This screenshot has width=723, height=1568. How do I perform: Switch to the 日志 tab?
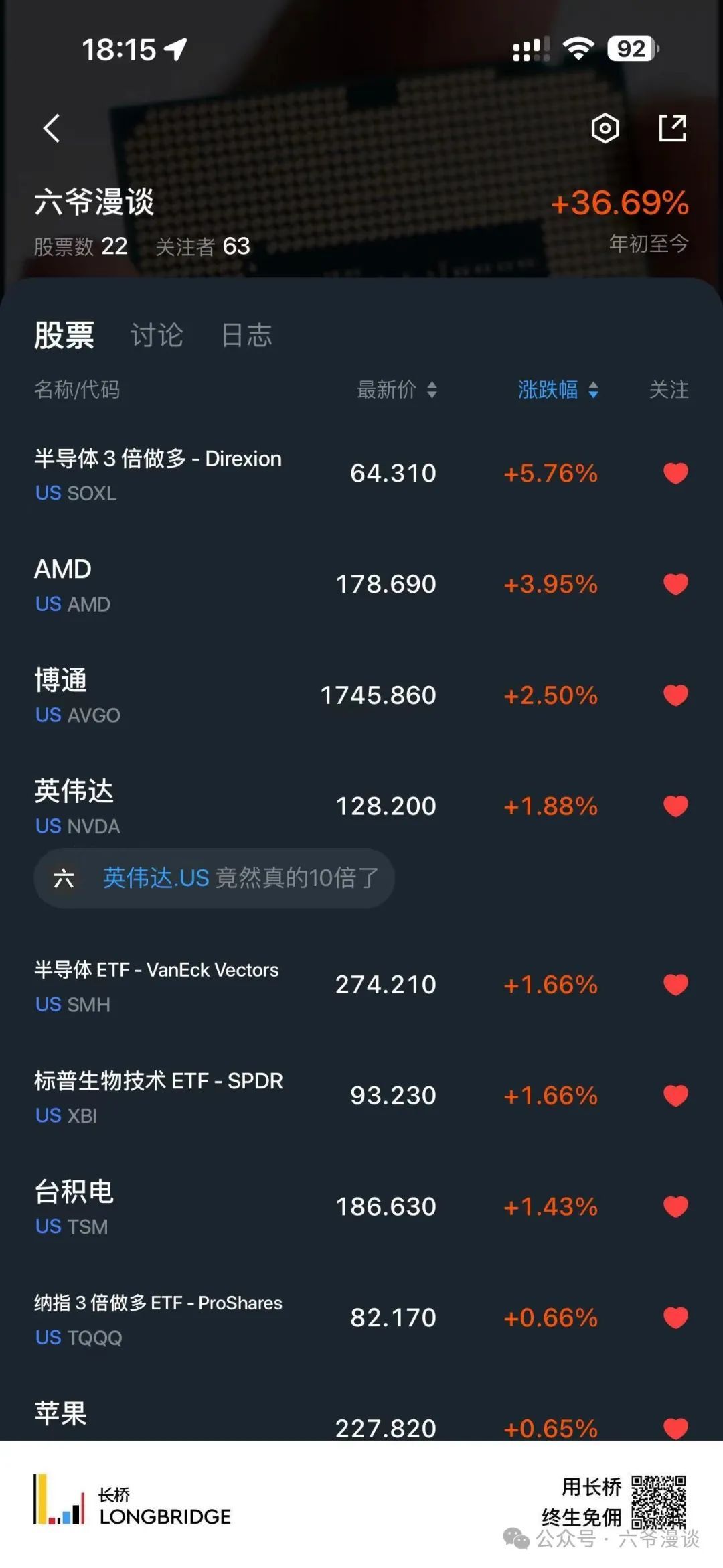[246, 335]
